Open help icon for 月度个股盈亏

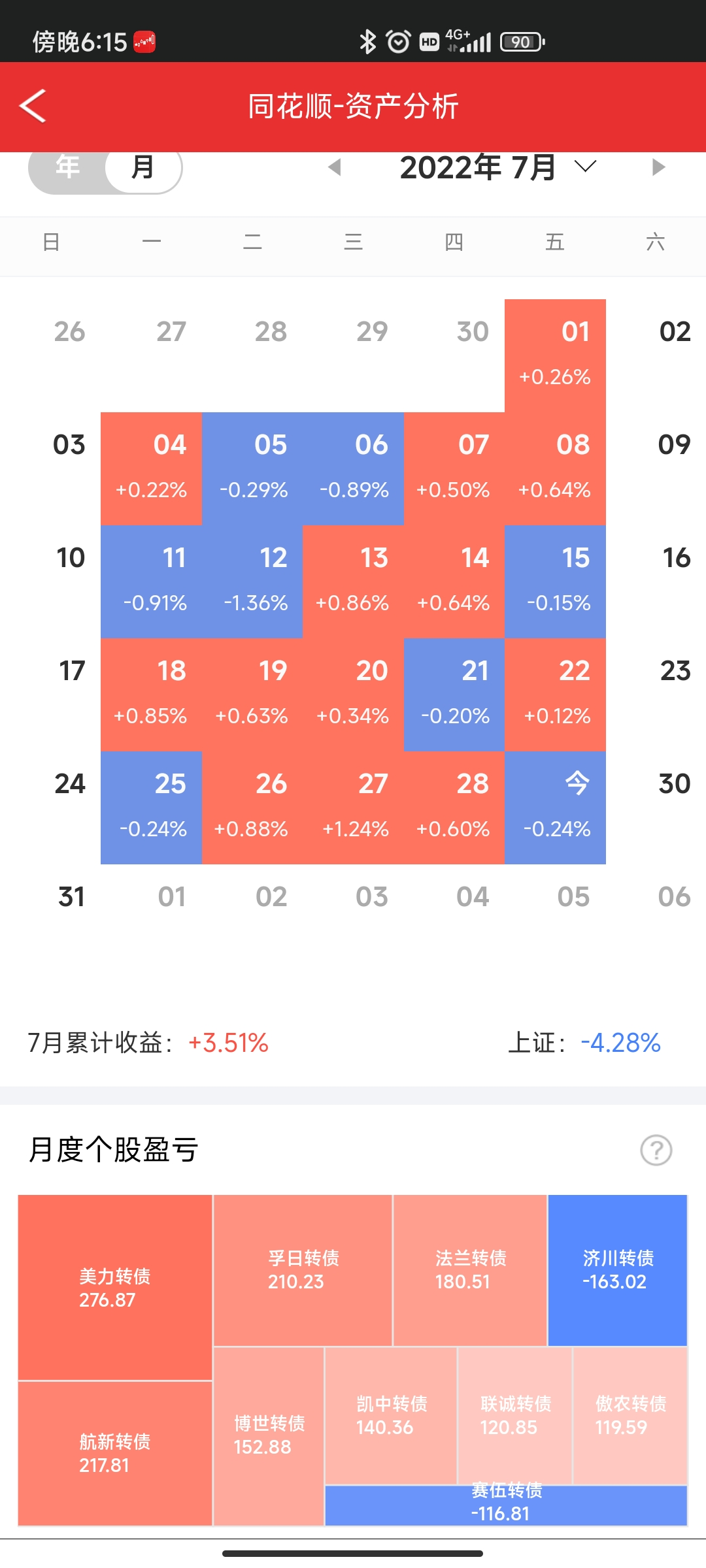click(656, 1150)
